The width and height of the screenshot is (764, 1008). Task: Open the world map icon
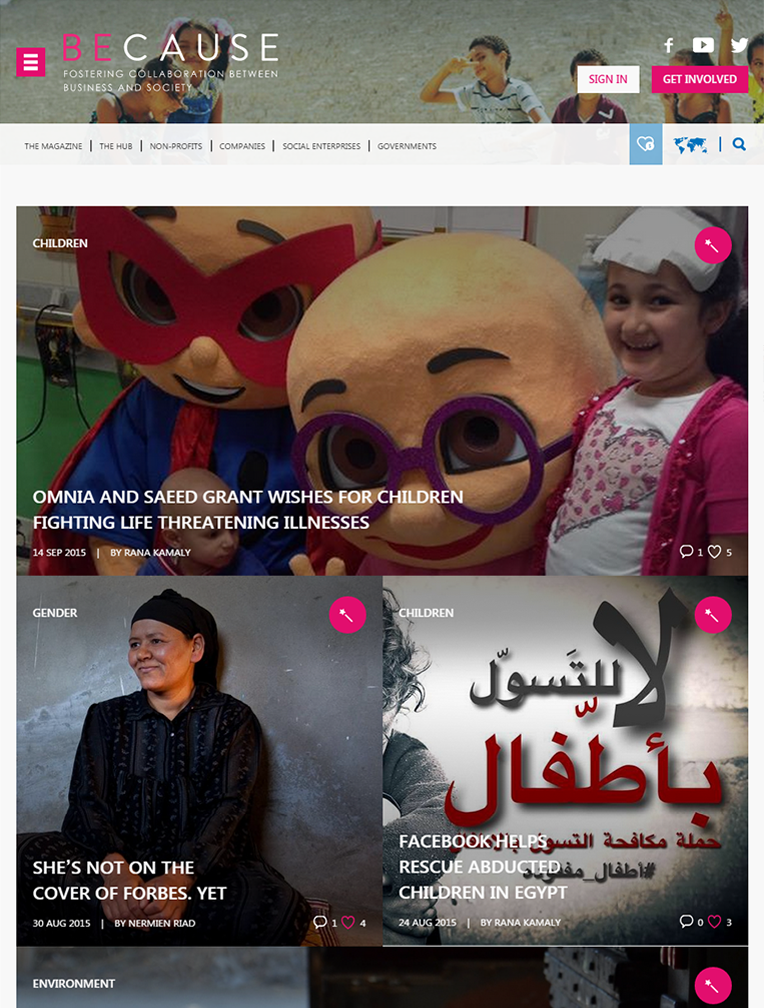(x=691, y=145)
